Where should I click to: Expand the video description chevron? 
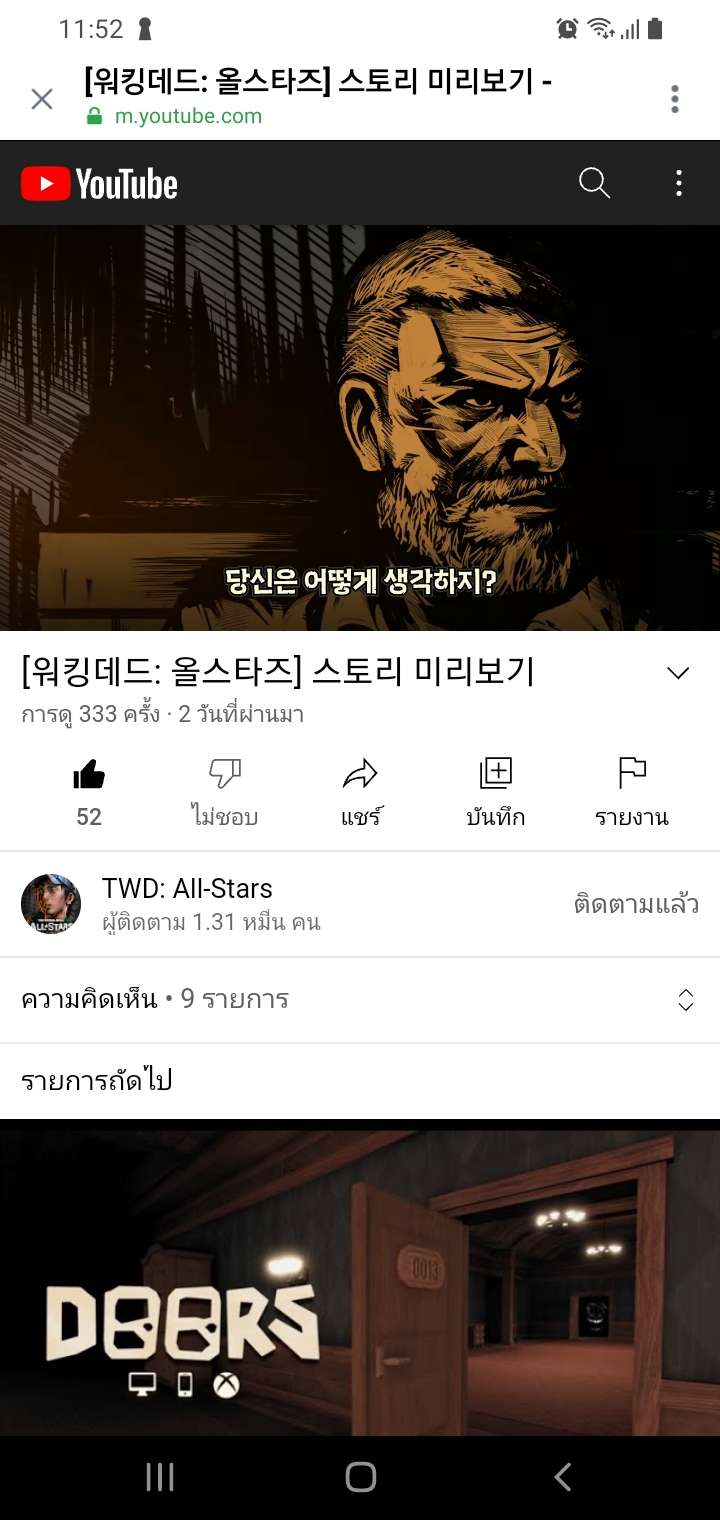pos(678,673)
